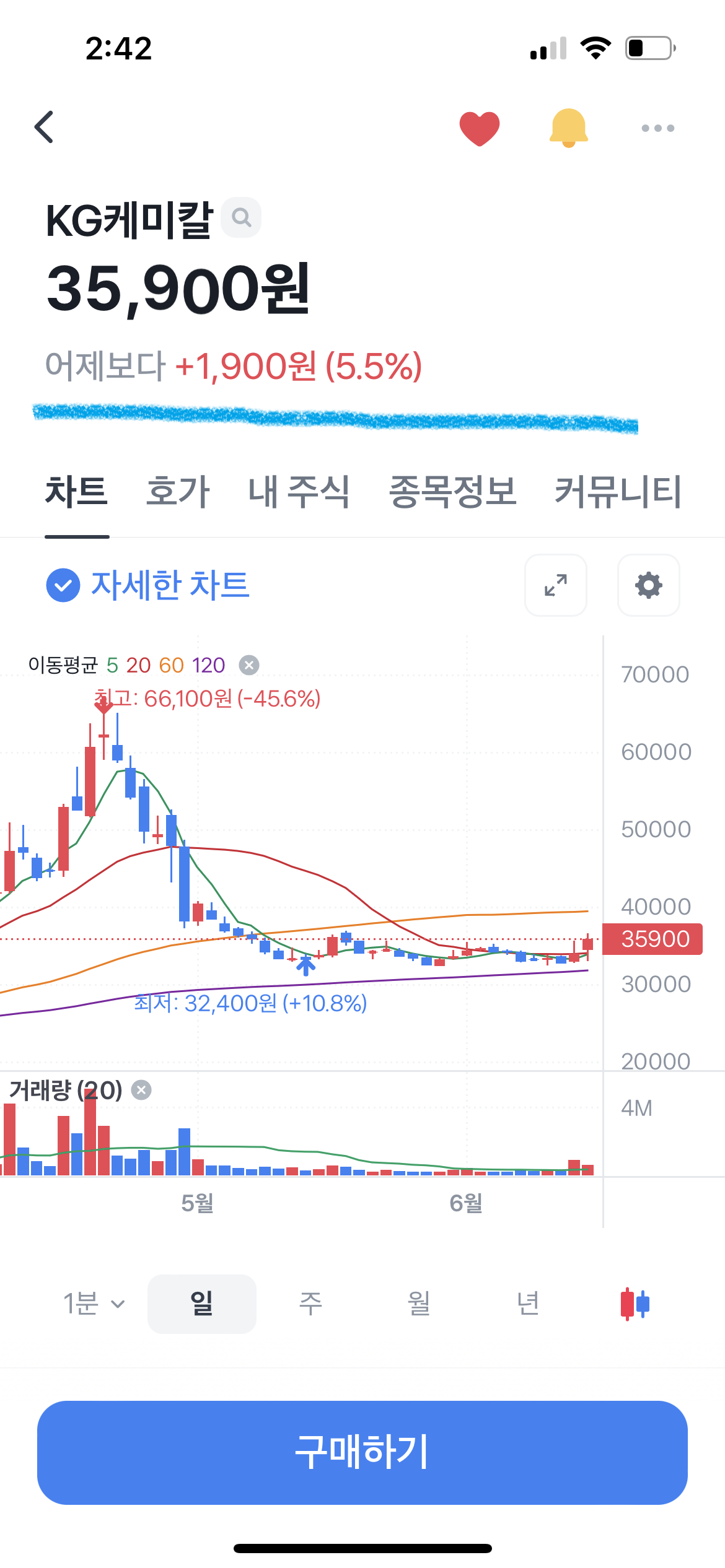Open notifications via the bell icon

click(569, 128)
